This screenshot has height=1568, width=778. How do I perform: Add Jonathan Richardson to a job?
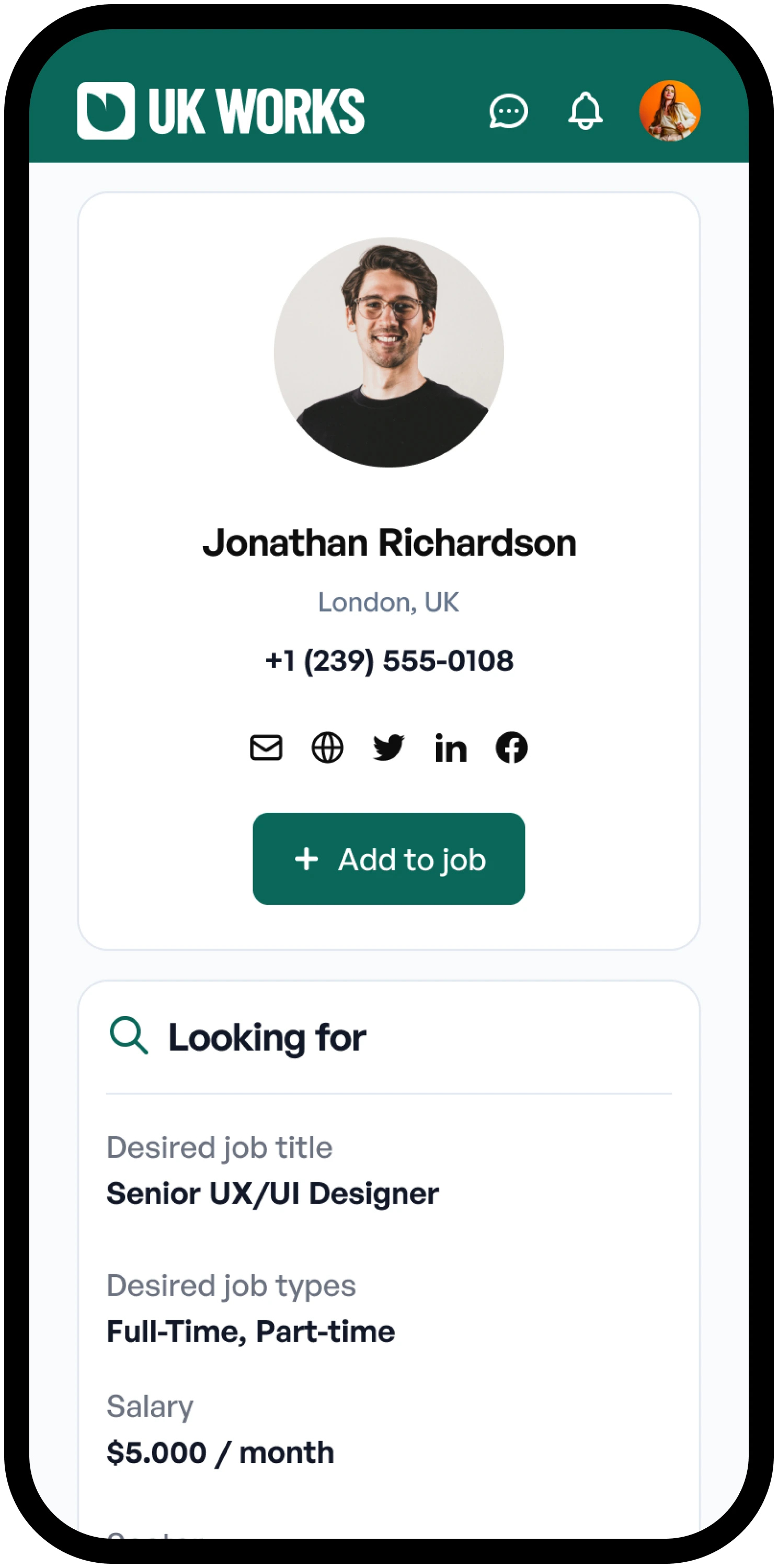(x=388, y=859)
